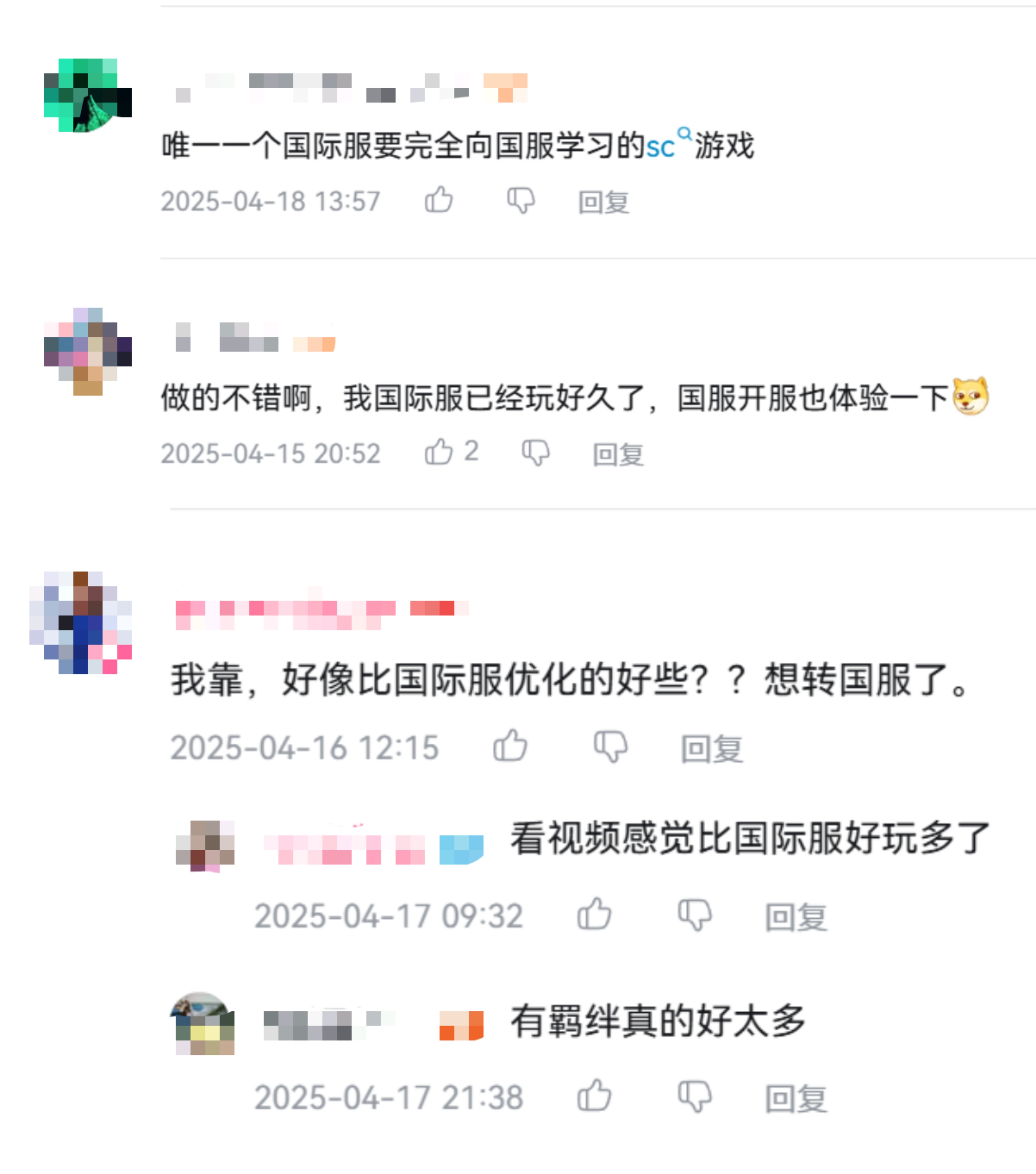The height and width of the screenshot is (1174, 1036).
Task: Open avatar of the 04-16 12:15 commenter
Action: [x=80, y=622]
